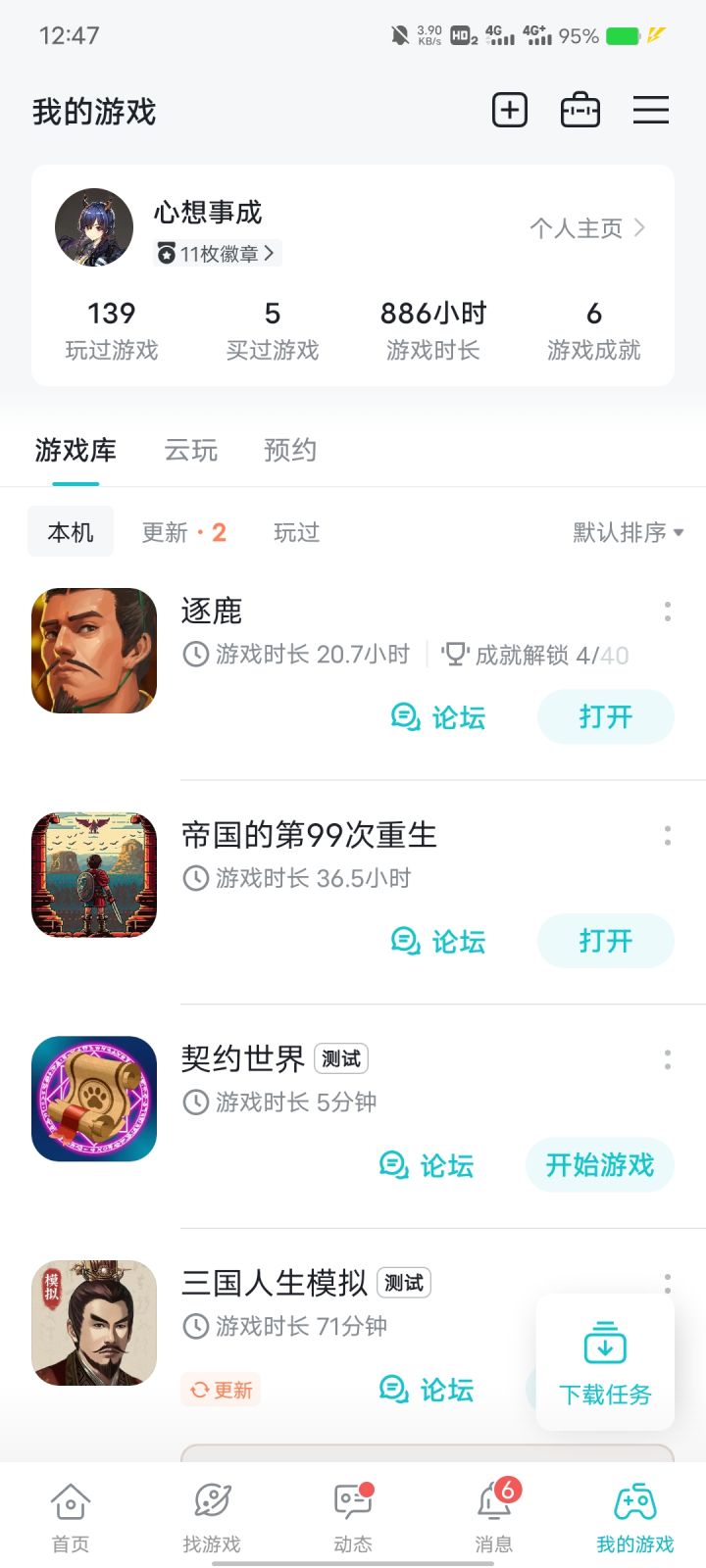Tap 11枚徽章 badge count label
This screenshot has height=1568, width=706.
click(217, 254)
